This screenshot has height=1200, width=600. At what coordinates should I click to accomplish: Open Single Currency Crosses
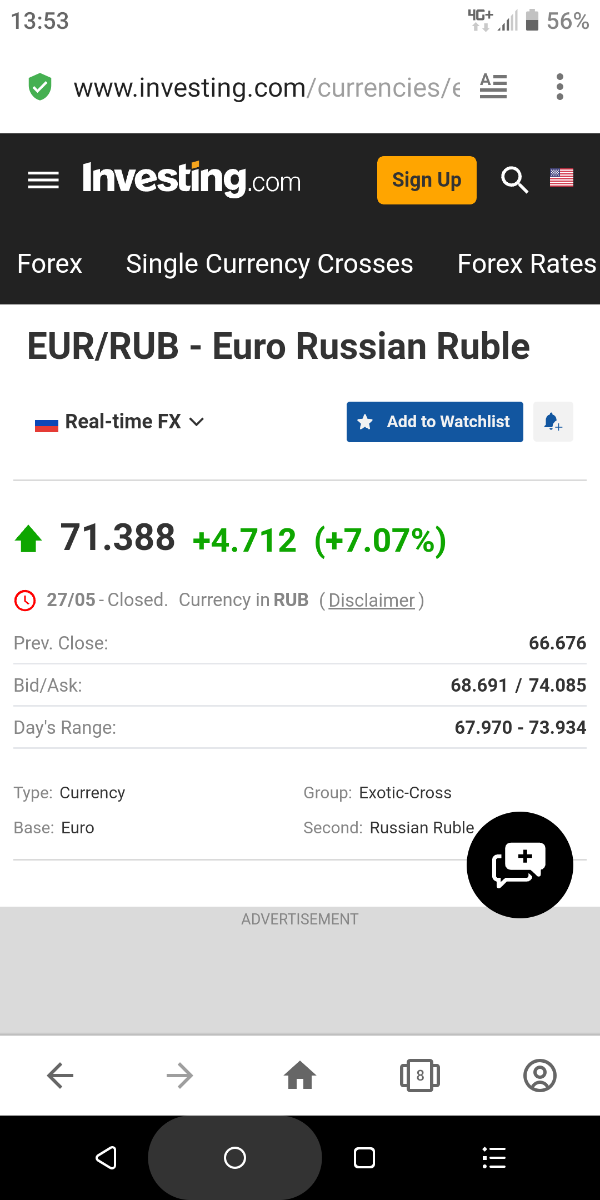point(269,264)
